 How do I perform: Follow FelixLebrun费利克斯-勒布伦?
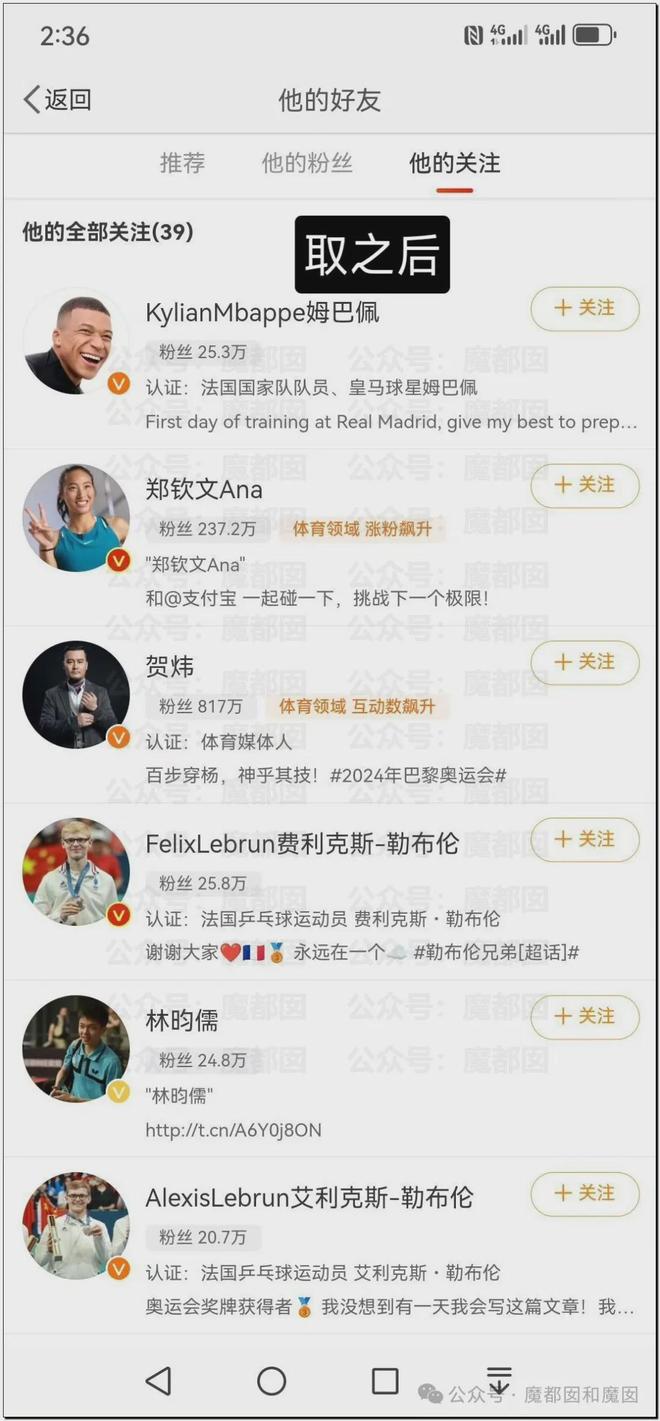[584, 839]
